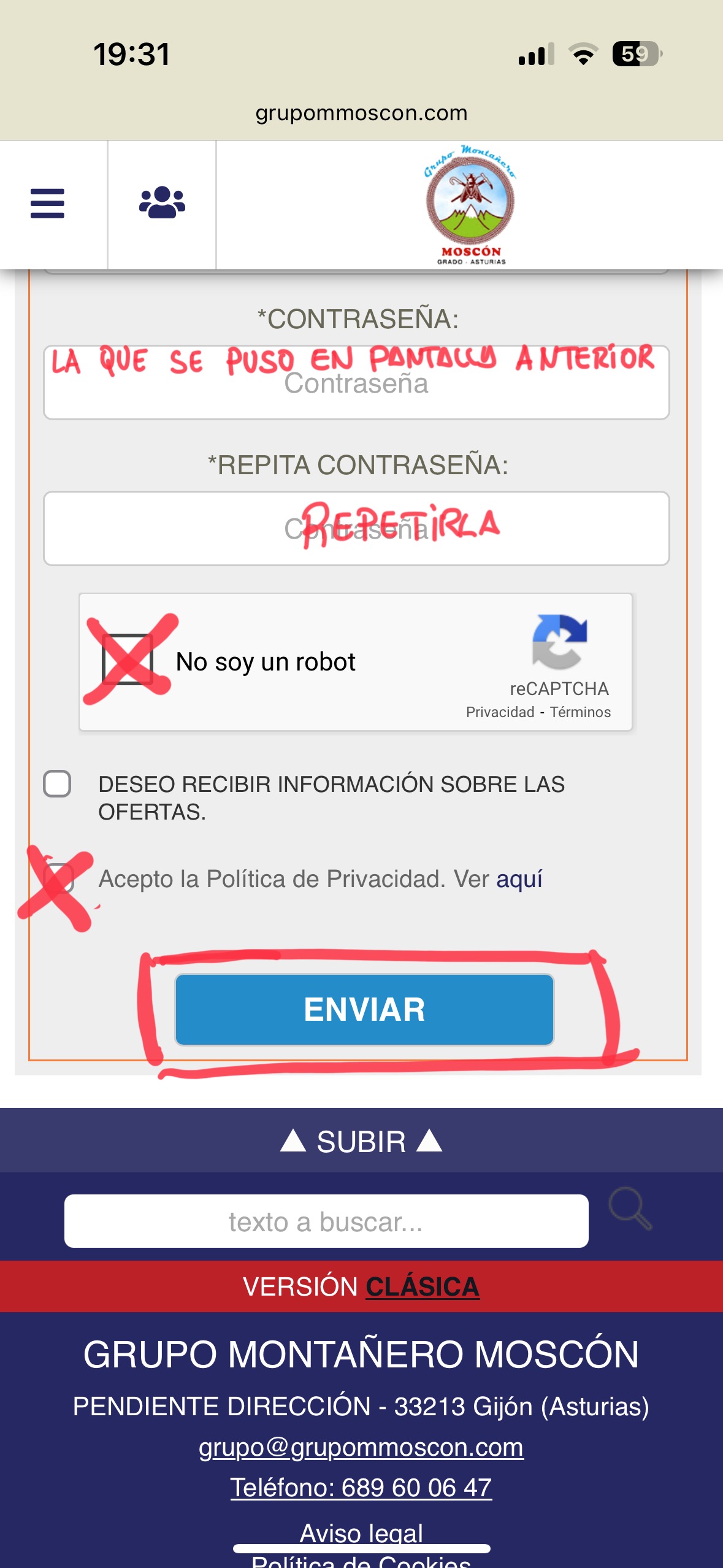Open the members group icon
Viewport: 723px width, 1568px height.
162,202
